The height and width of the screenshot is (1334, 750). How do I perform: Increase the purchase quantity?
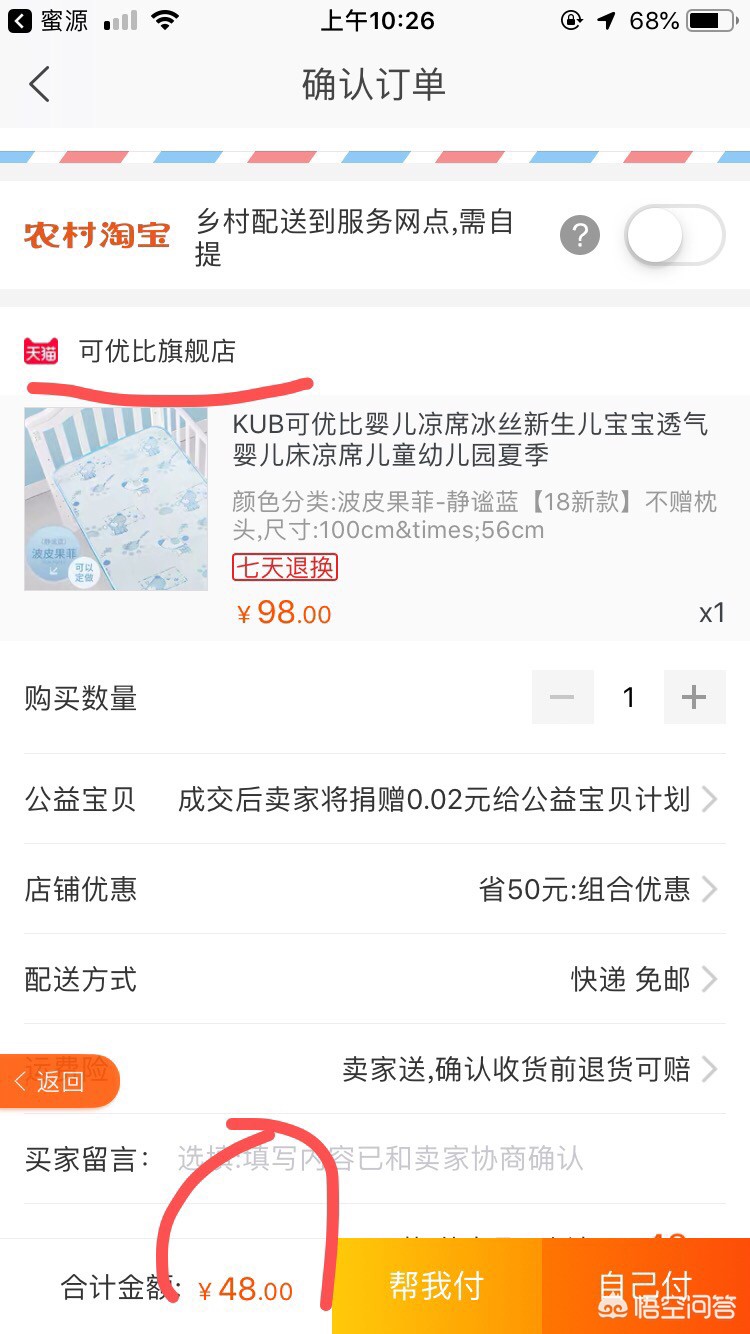694,697
